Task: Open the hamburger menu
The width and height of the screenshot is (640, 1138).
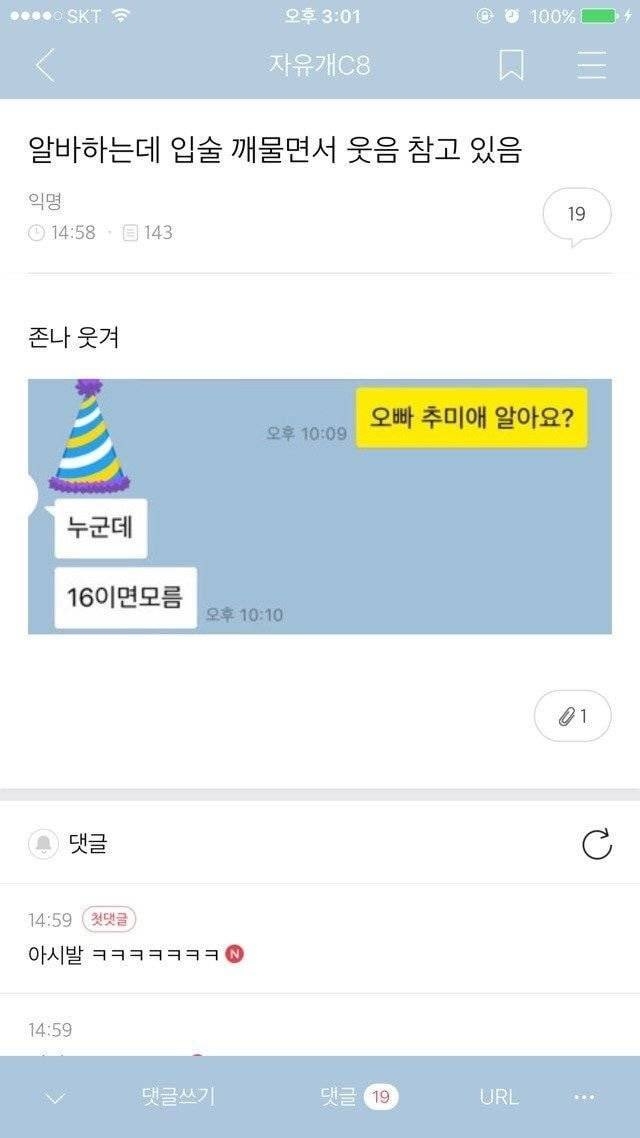Action: tap(592, 66)
